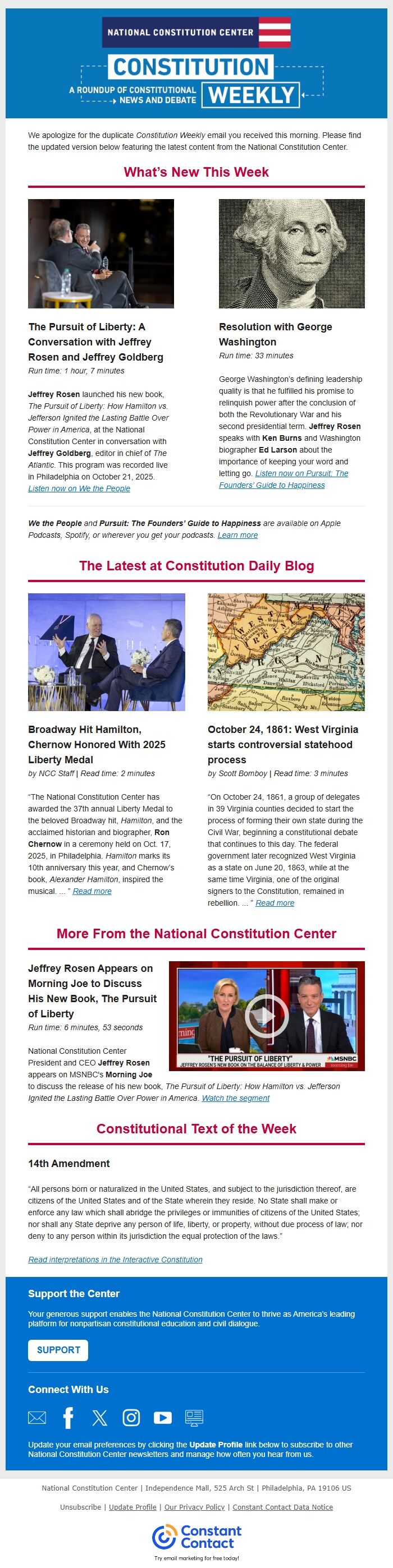Play the Morning Joe video
Screen dimensions: 393x1568
pos(266,1015)
